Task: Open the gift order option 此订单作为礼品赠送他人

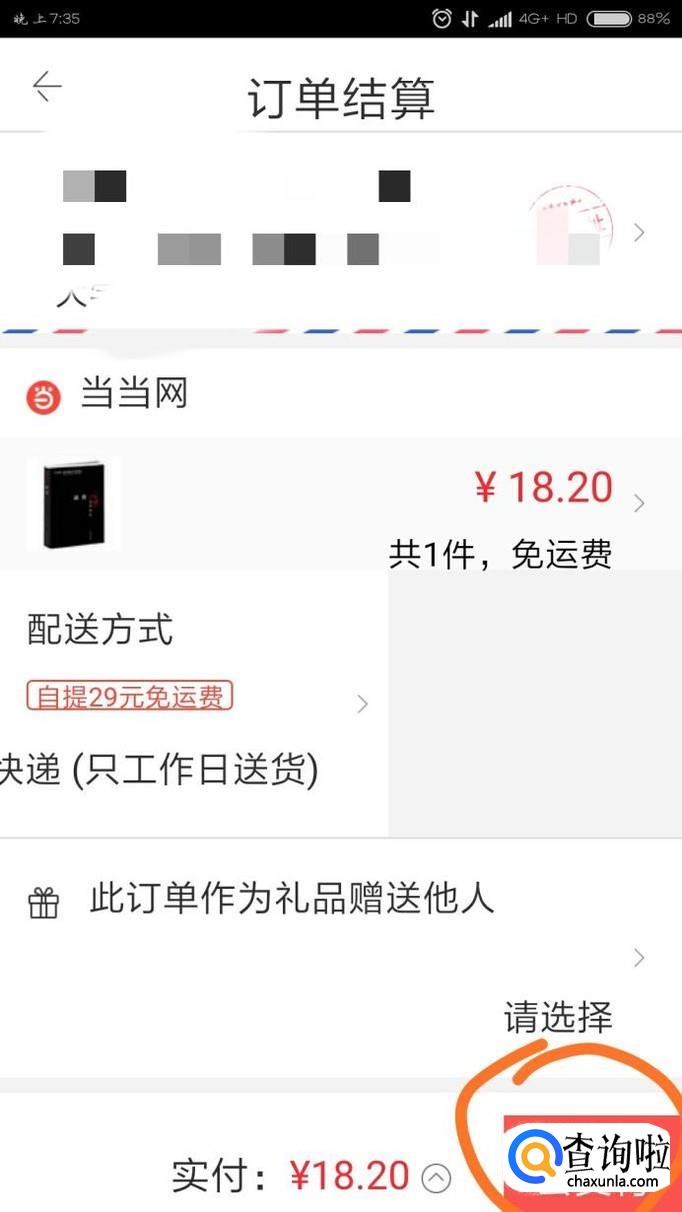Action: point(341,958)
